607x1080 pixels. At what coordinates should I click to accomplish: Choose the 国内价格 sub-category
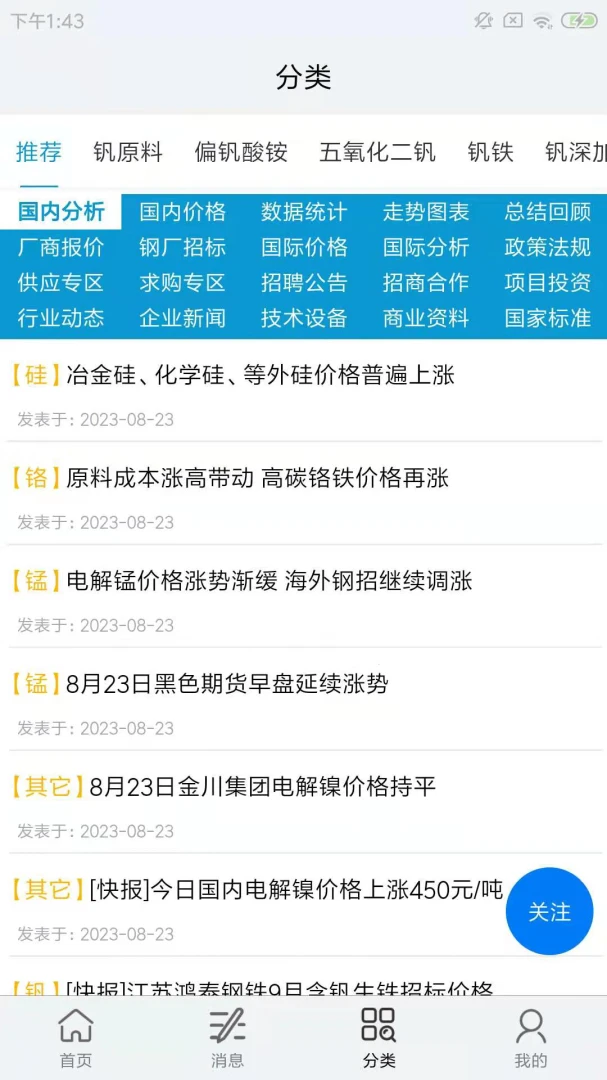[x=183, y=211]
